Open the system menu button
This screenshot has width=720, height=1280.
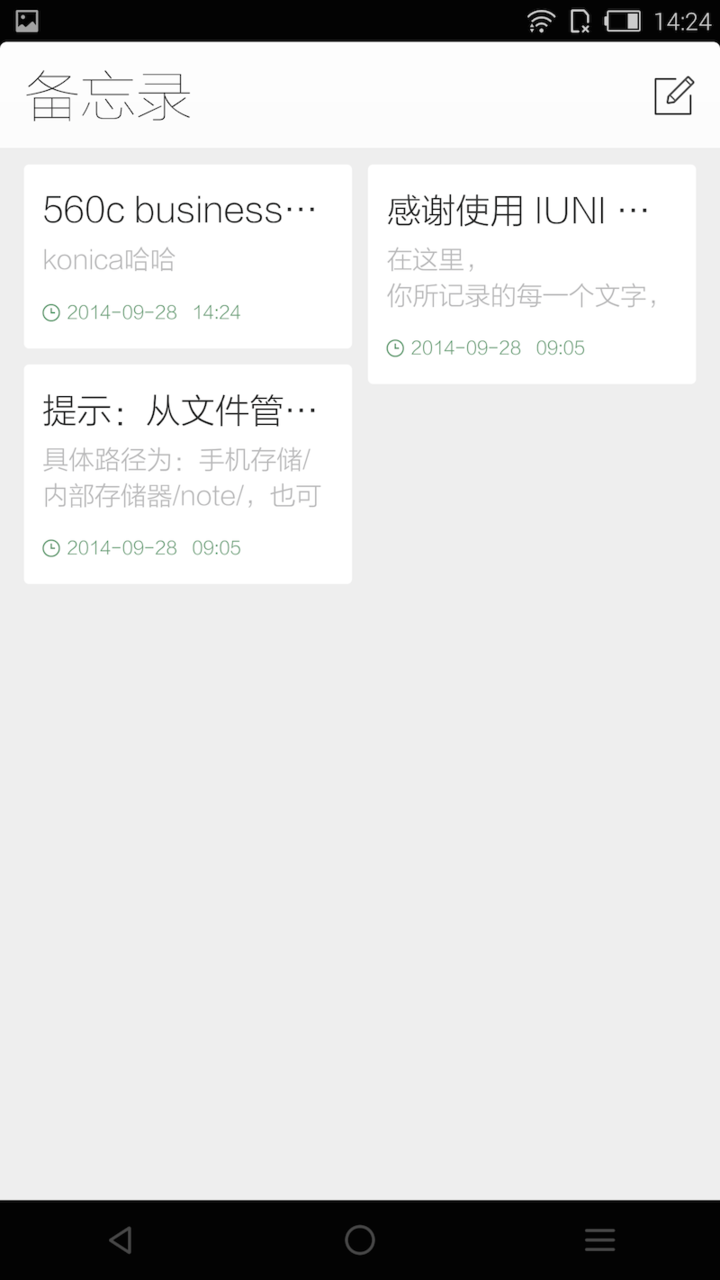click(600, 1240)
